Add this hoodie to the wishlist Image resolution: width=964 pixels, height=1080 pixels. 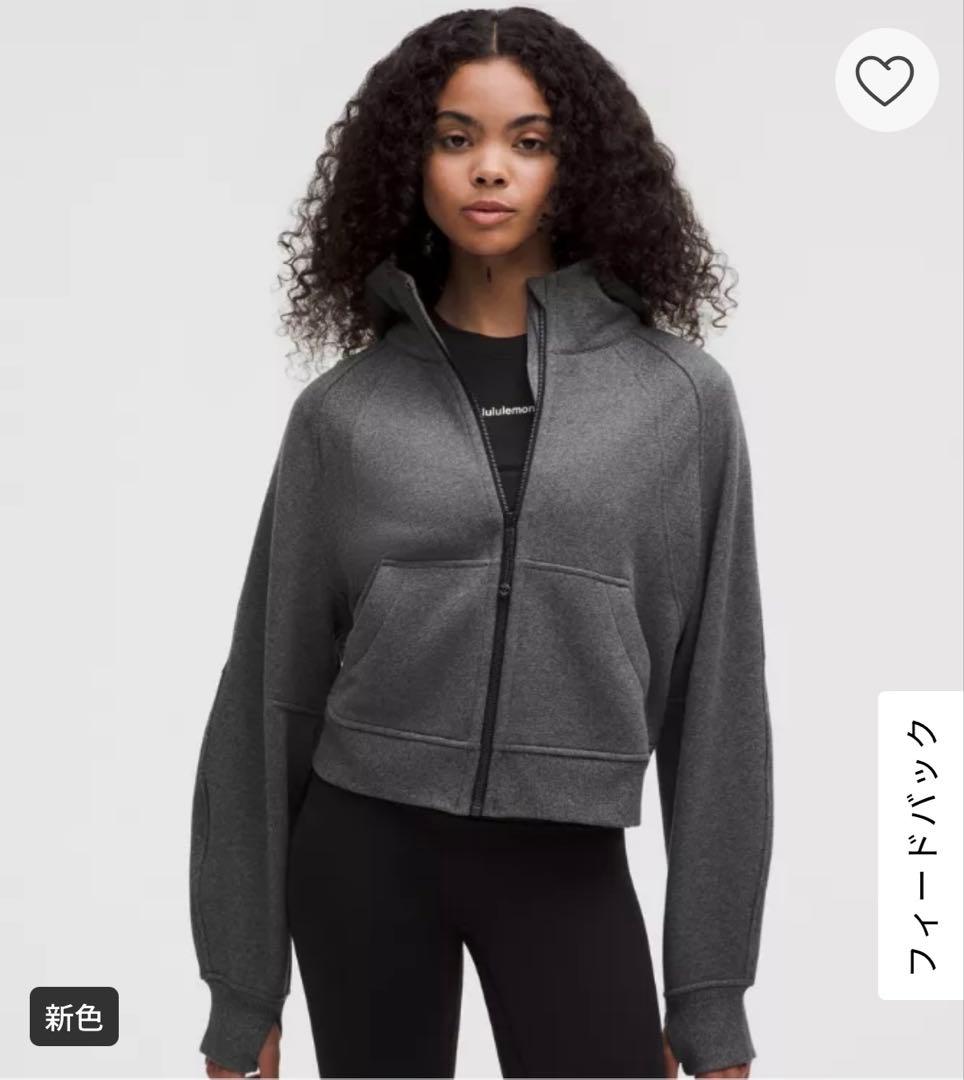(886, 81)
